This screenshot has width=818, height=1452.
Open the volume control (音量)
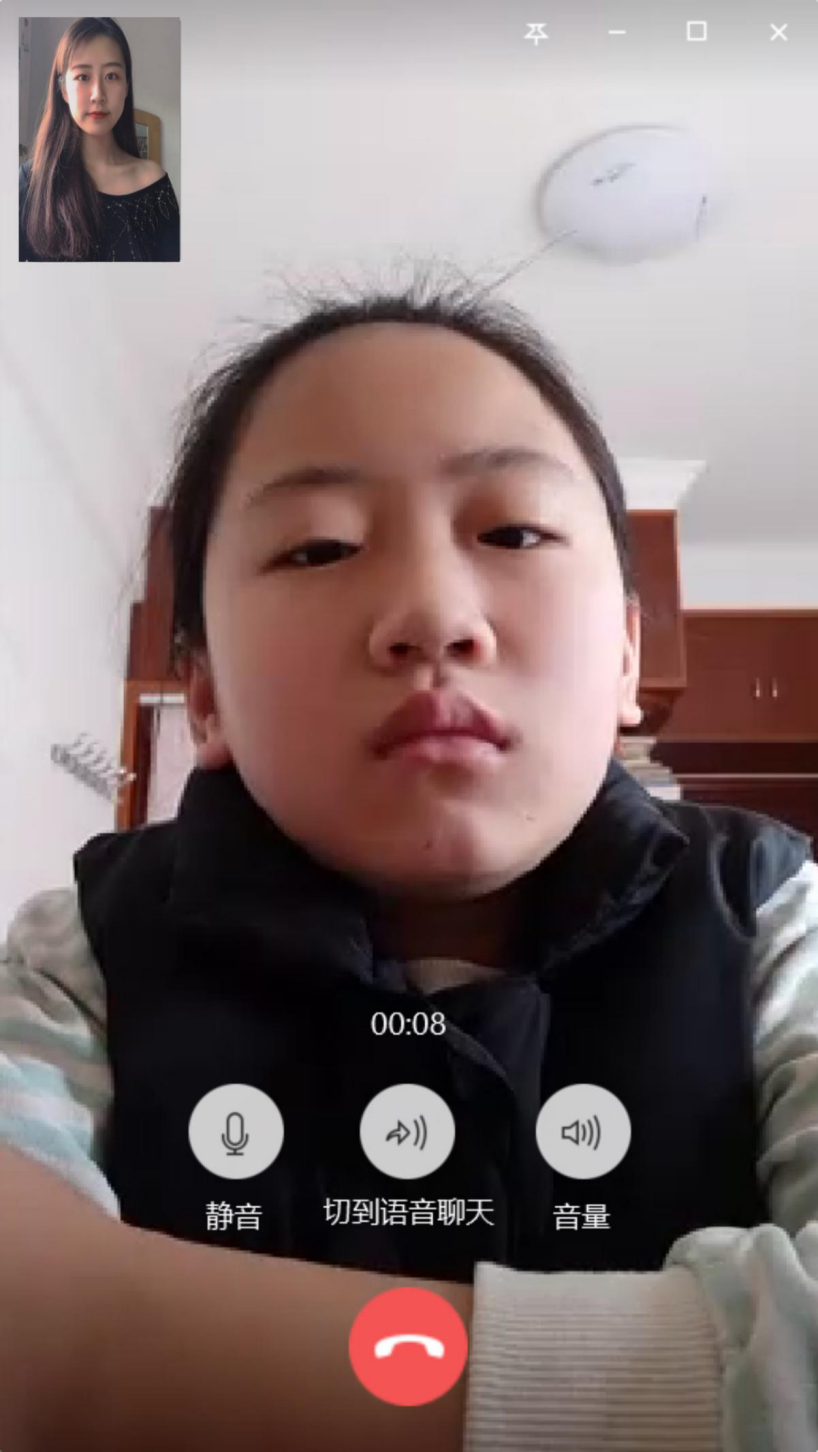click(x=582, y=1132)
